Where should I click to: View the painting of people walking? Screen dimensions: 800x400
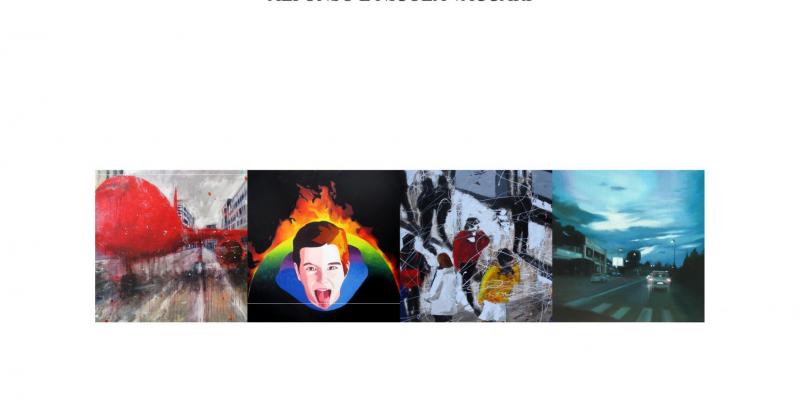coord(476,246)
